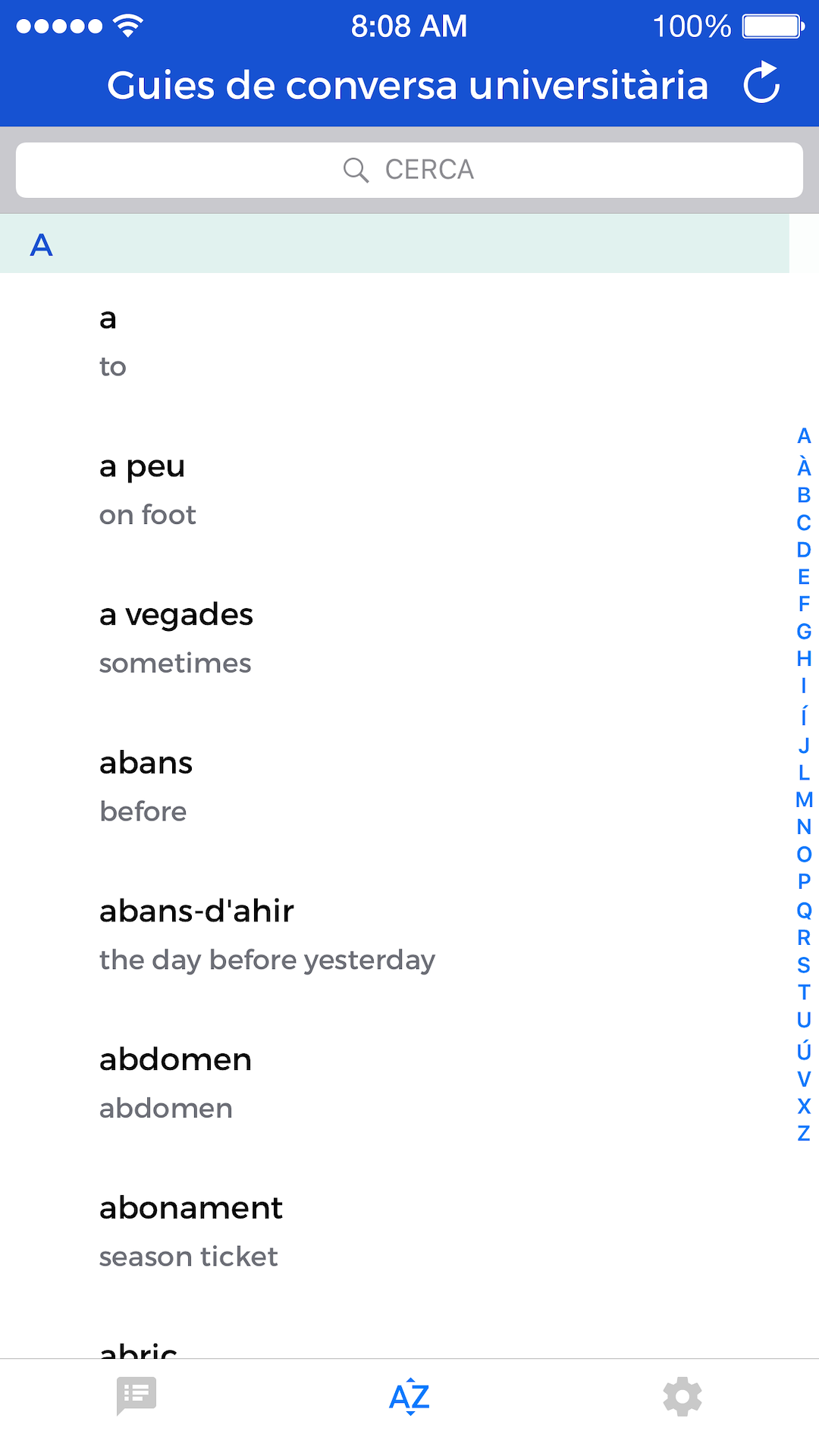The image size is (819, 1456).
Task: Open the entry 'a' meaning to
Action: pos(394,342)
